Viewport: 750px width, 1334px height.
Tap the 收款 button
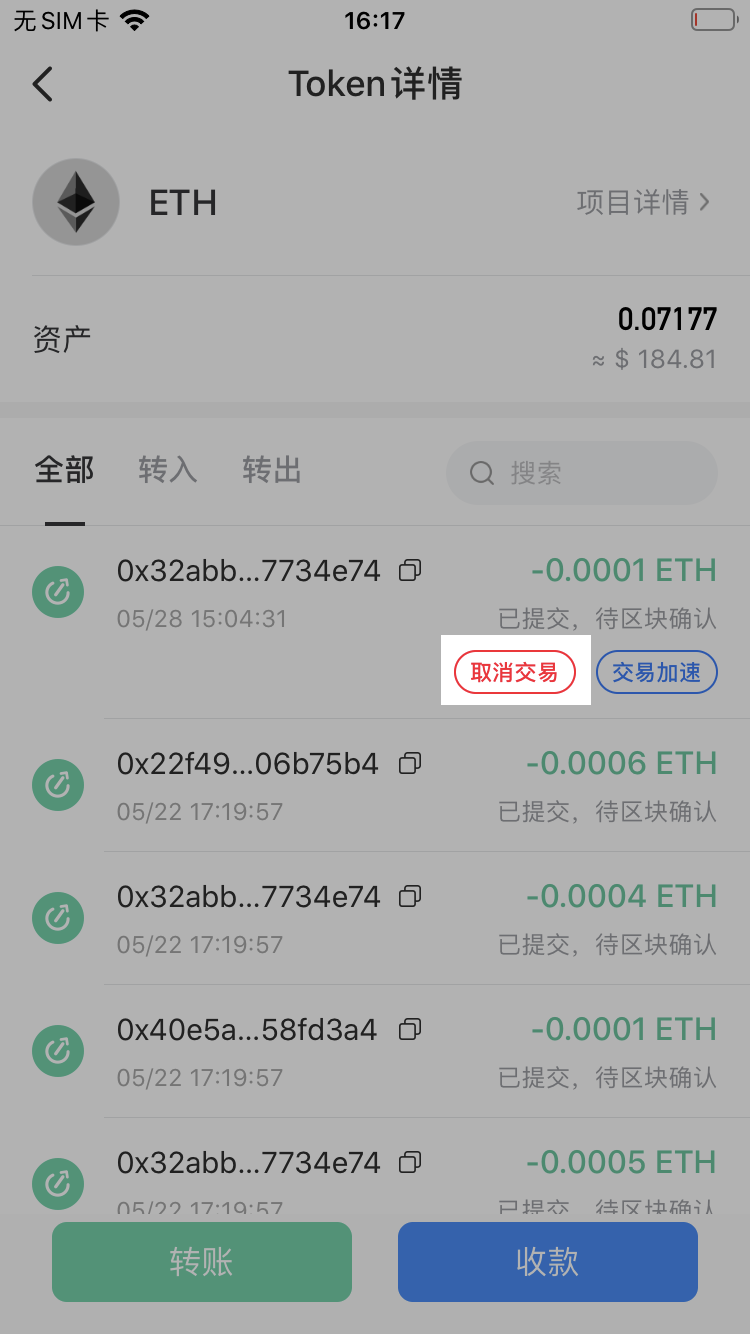click(x=547, y=1261)
